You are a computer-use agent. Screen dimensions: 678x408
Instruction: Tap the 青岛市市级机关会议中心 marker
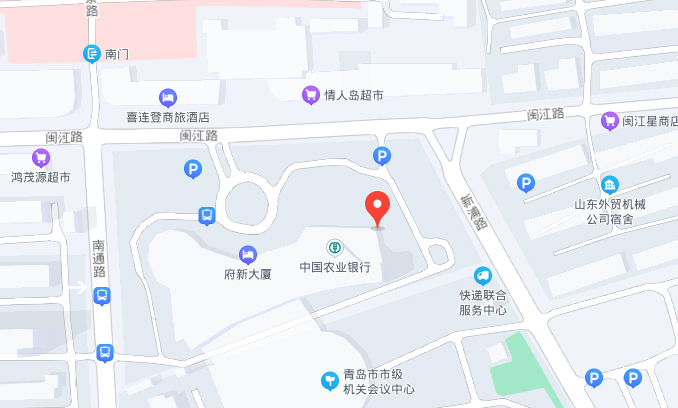point(329,379)
